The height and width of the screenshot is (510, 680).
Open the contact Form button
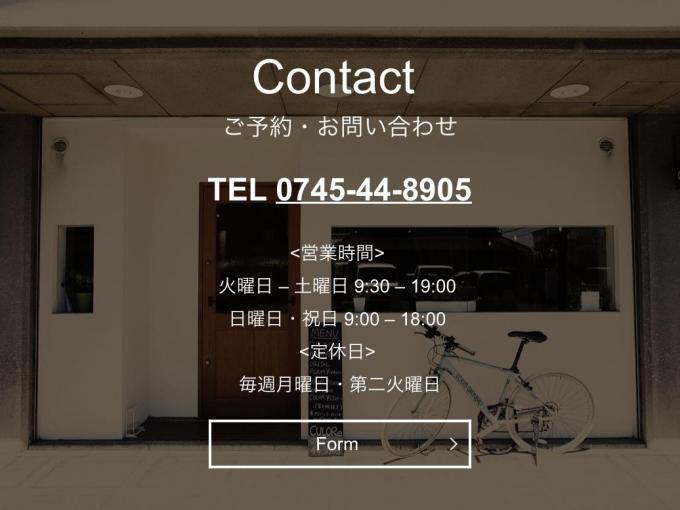(x=339, y=444)
